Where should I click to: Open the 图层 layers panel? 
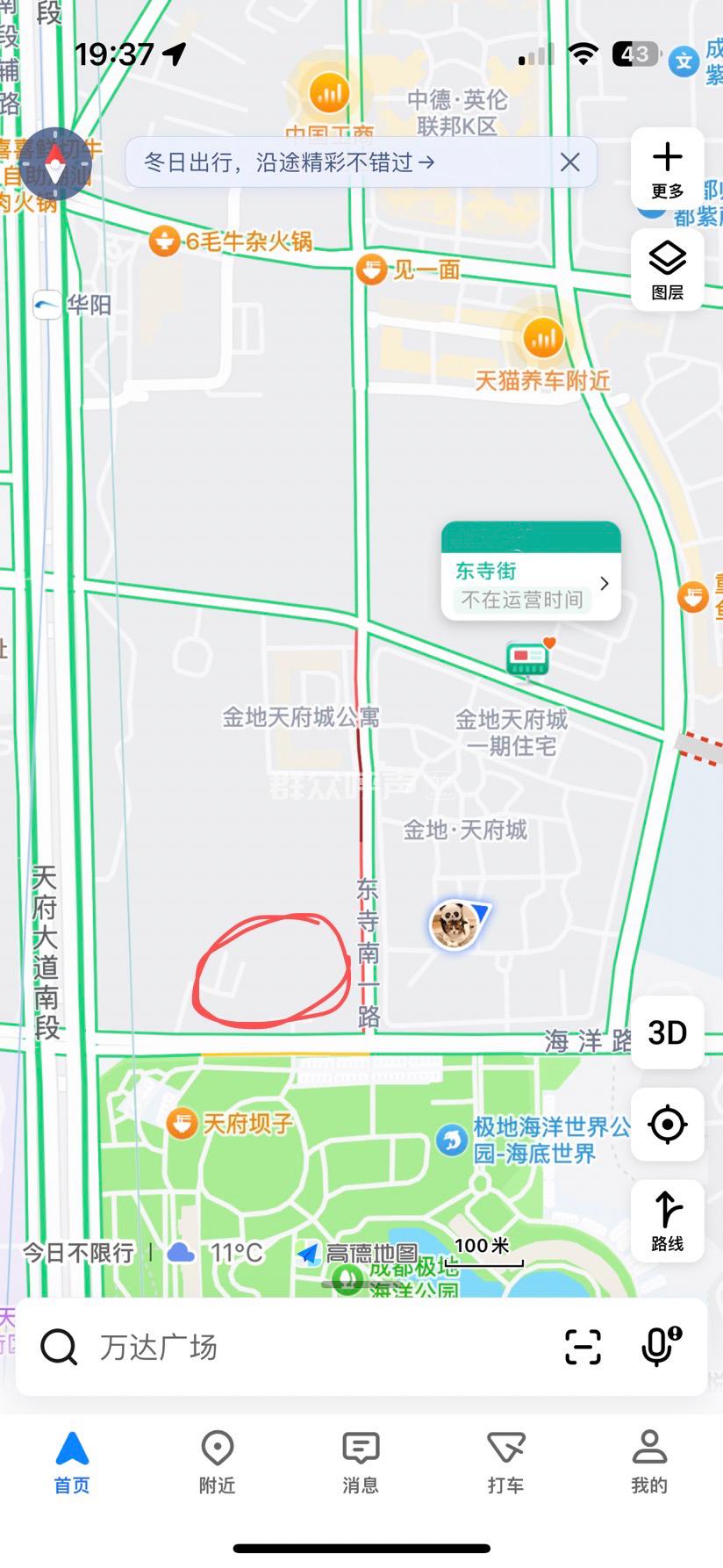point(667,270)
